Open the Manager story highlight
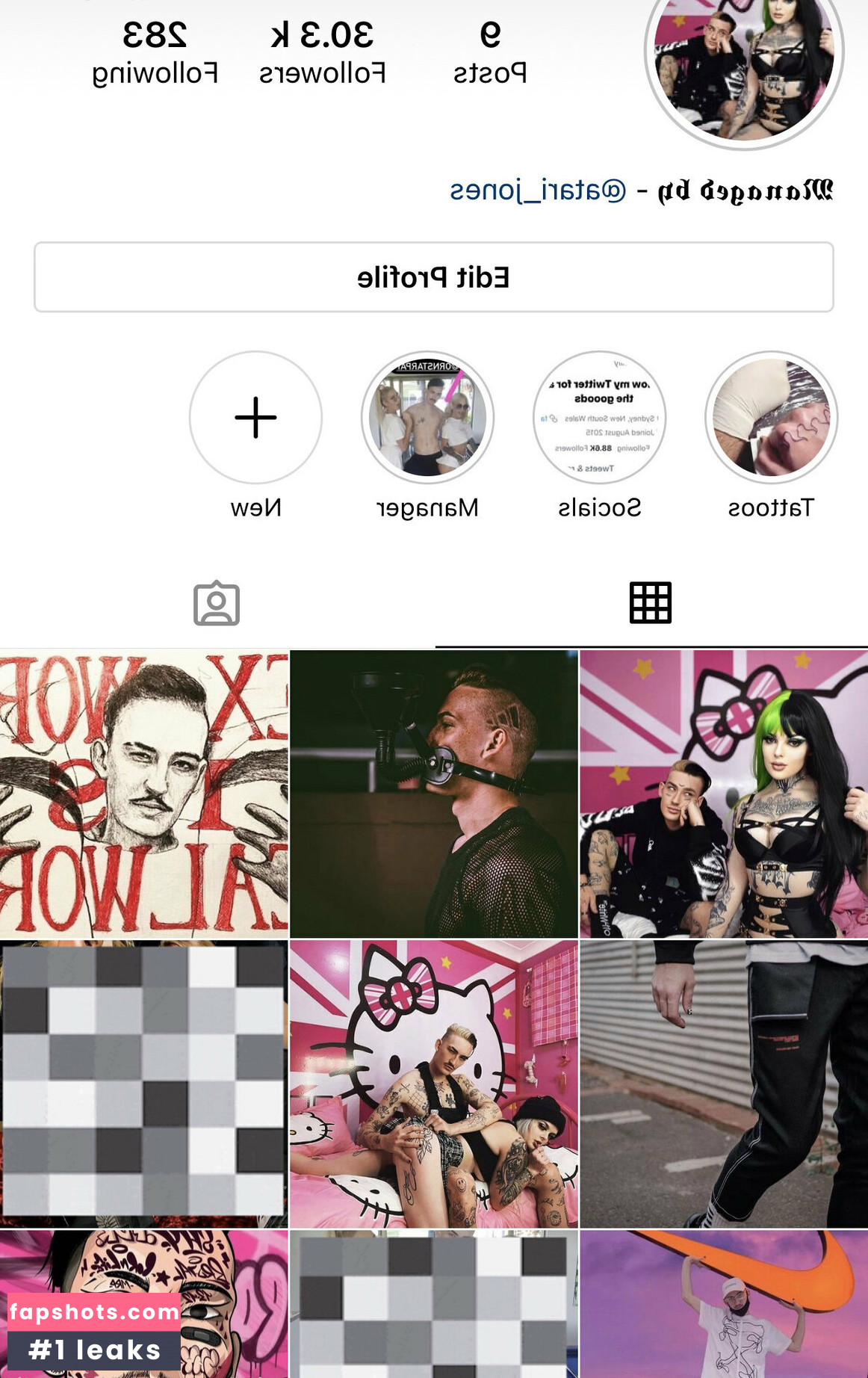The height and width of the screenshot is (1378, 868). click(427, 418)
